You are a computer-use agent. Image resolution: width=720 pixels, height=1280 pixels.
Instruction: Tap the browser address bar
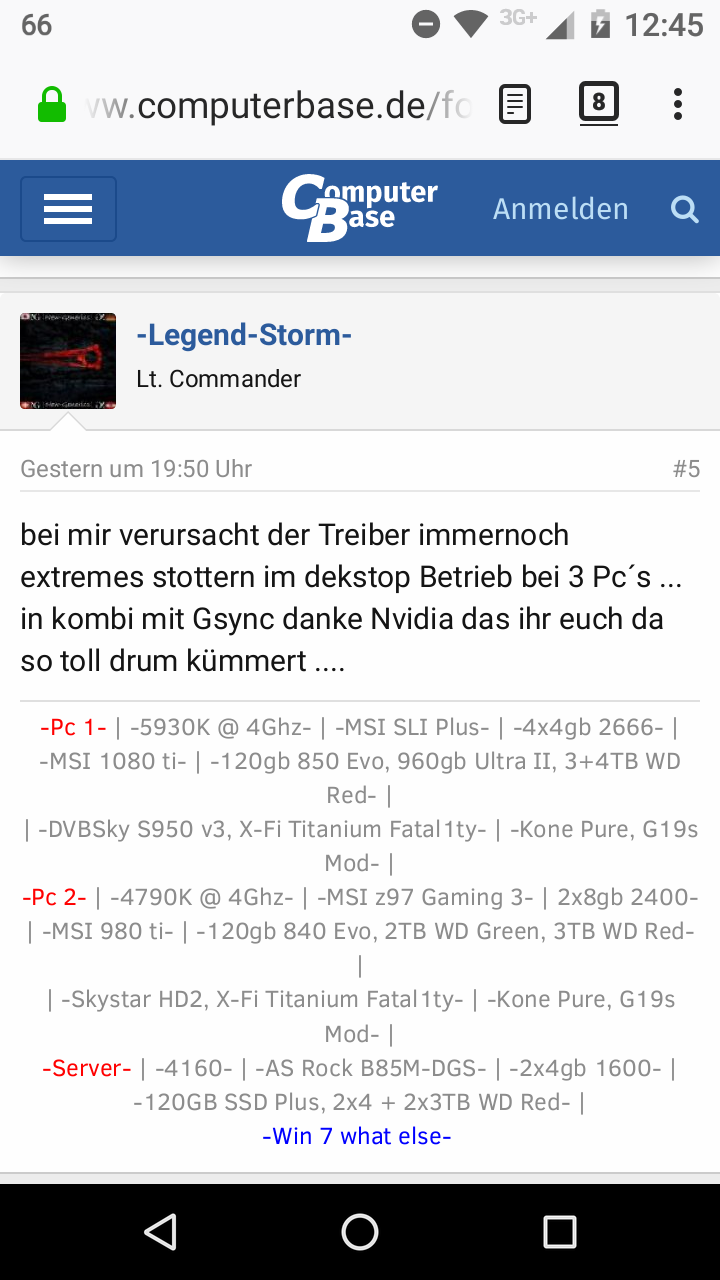click(278, 105)
